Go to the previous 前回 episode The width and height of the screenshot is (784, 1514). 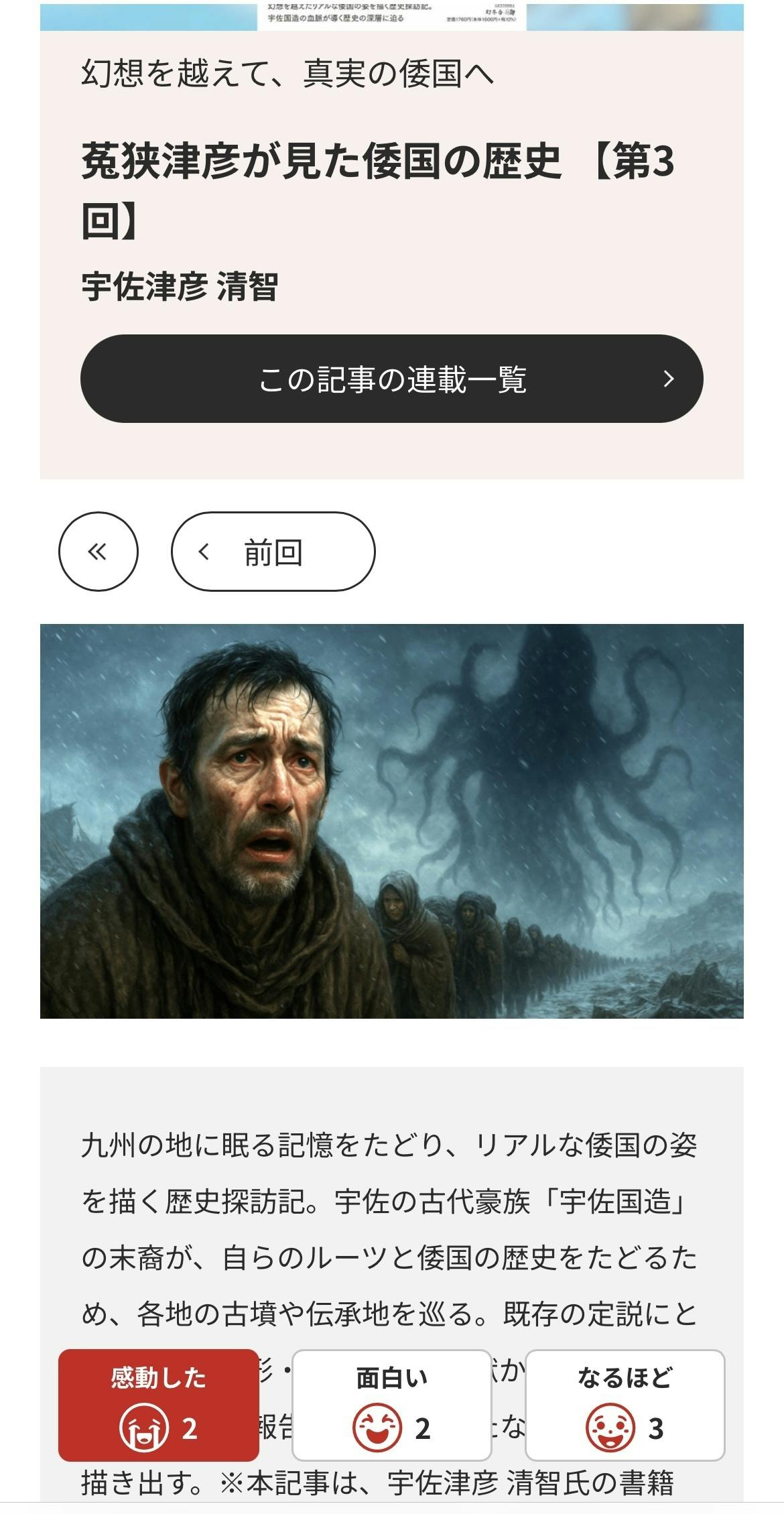click(273, 552)
